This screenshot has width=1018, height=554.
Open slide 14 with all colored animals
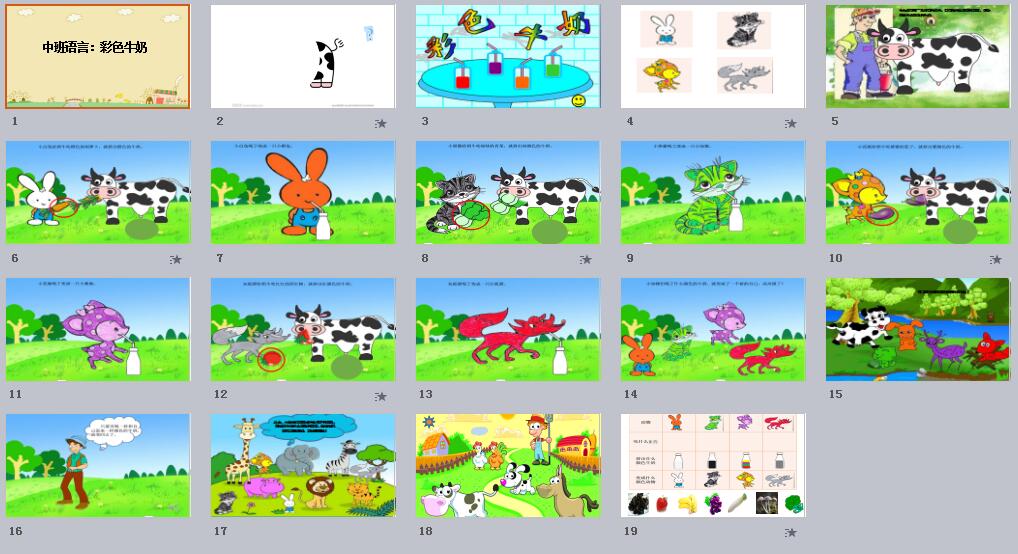(x=713, y=329)
